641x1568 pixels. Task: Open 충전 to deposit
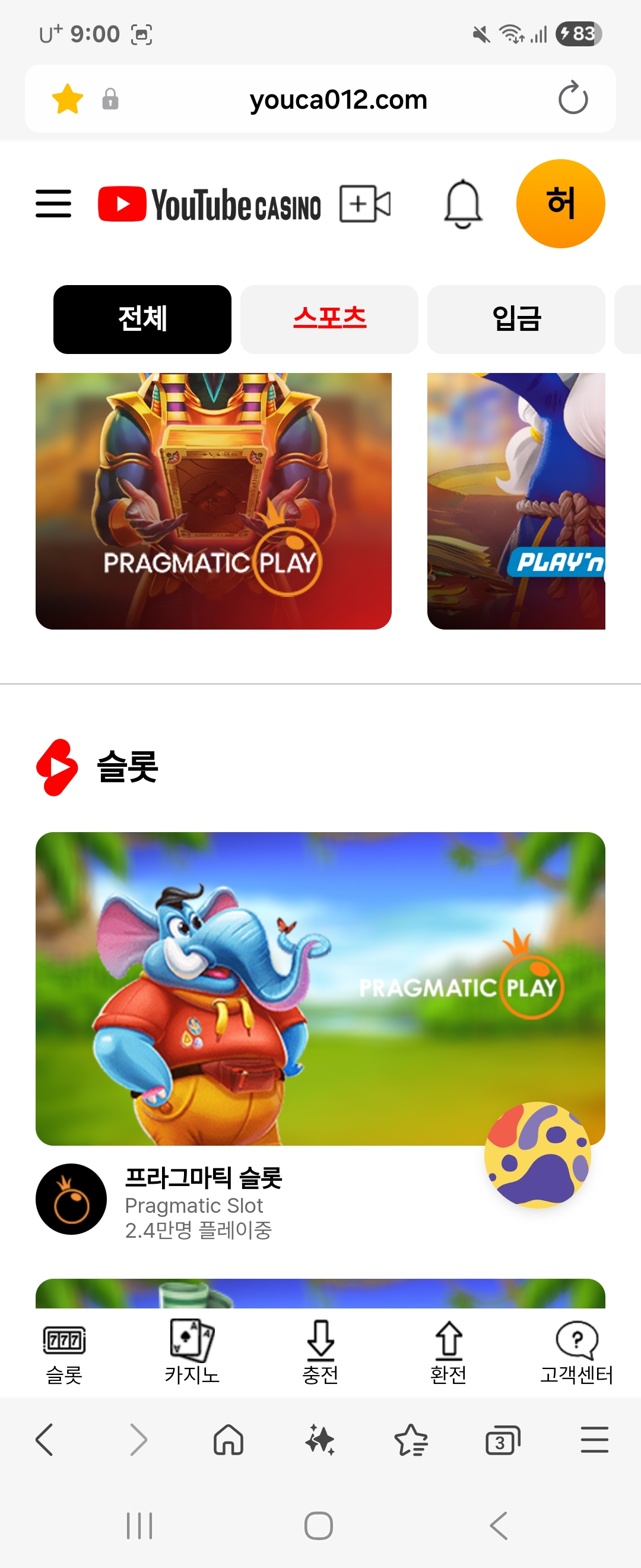[320, 1351]
